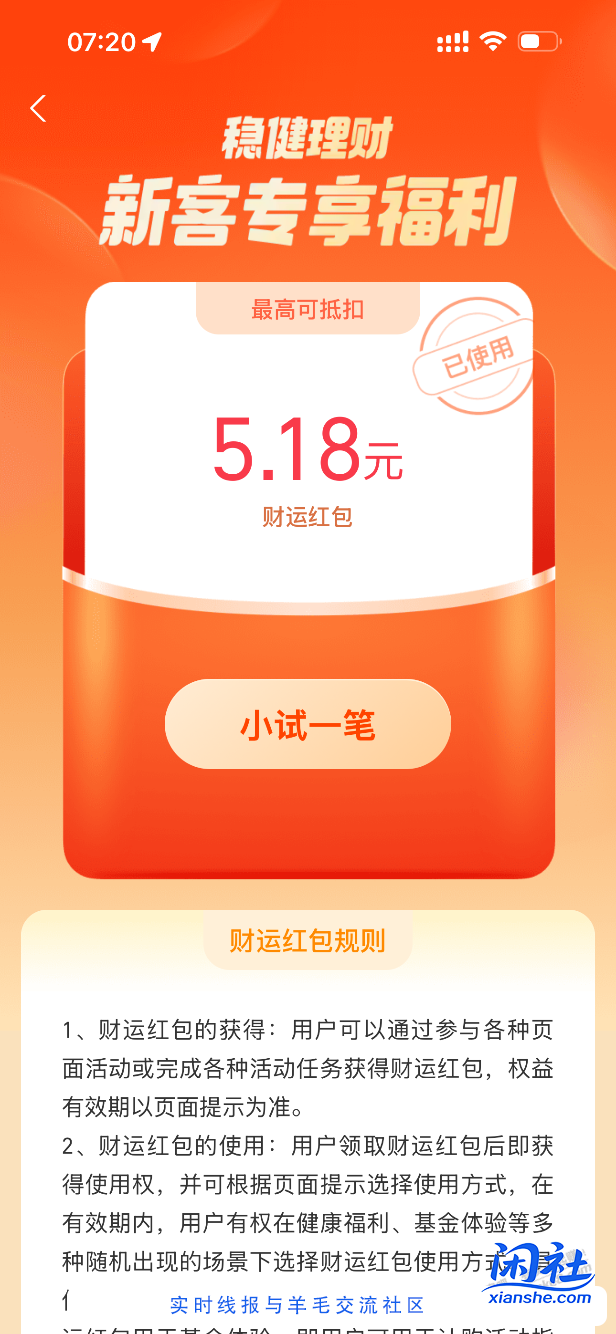Go back using the top-left arrow
This screenshot has height=1334, width=616.
tap(39, 108)
